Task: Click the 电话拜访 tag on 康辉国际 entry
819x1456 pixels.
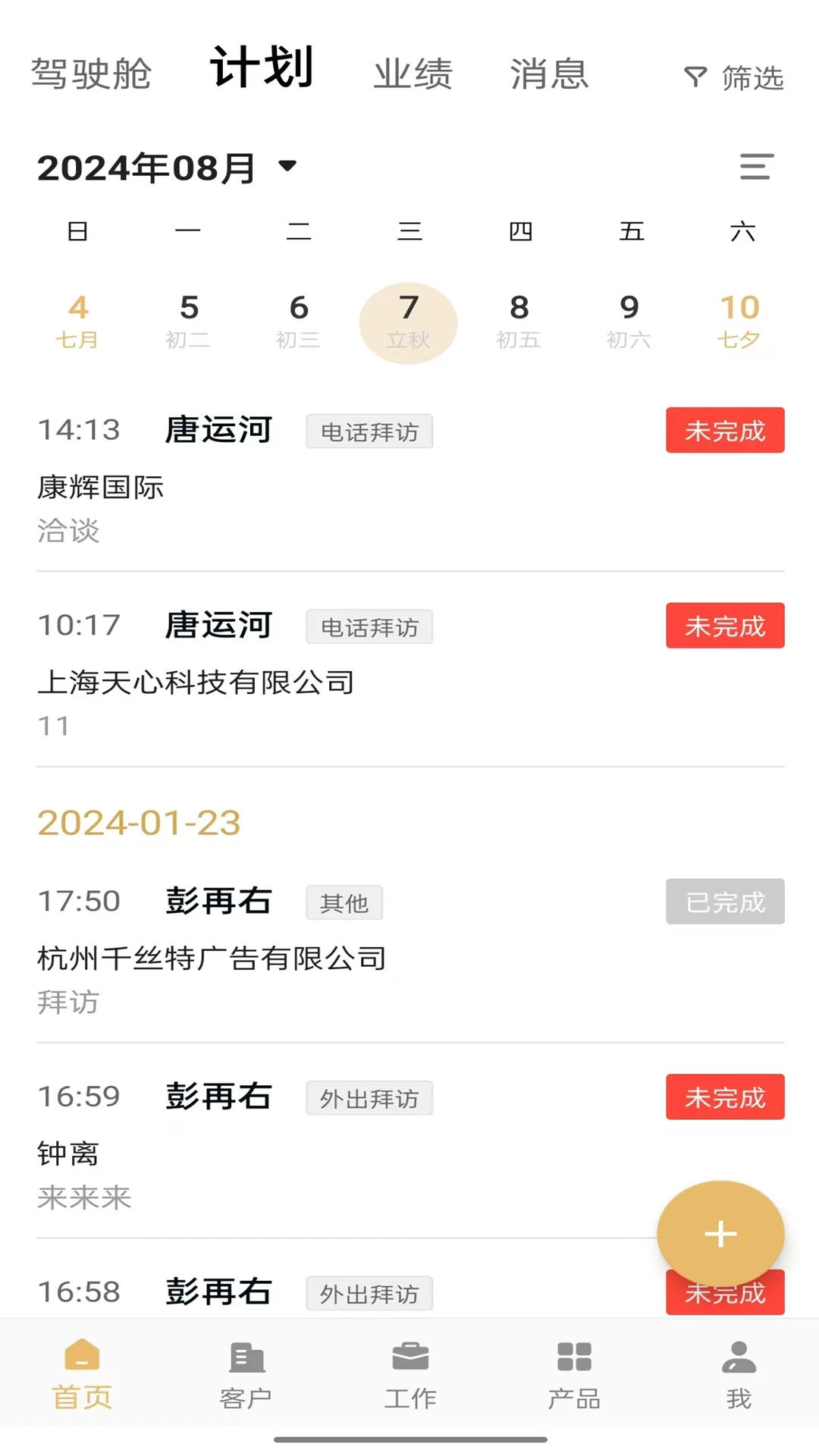Action: coord(369,431)
